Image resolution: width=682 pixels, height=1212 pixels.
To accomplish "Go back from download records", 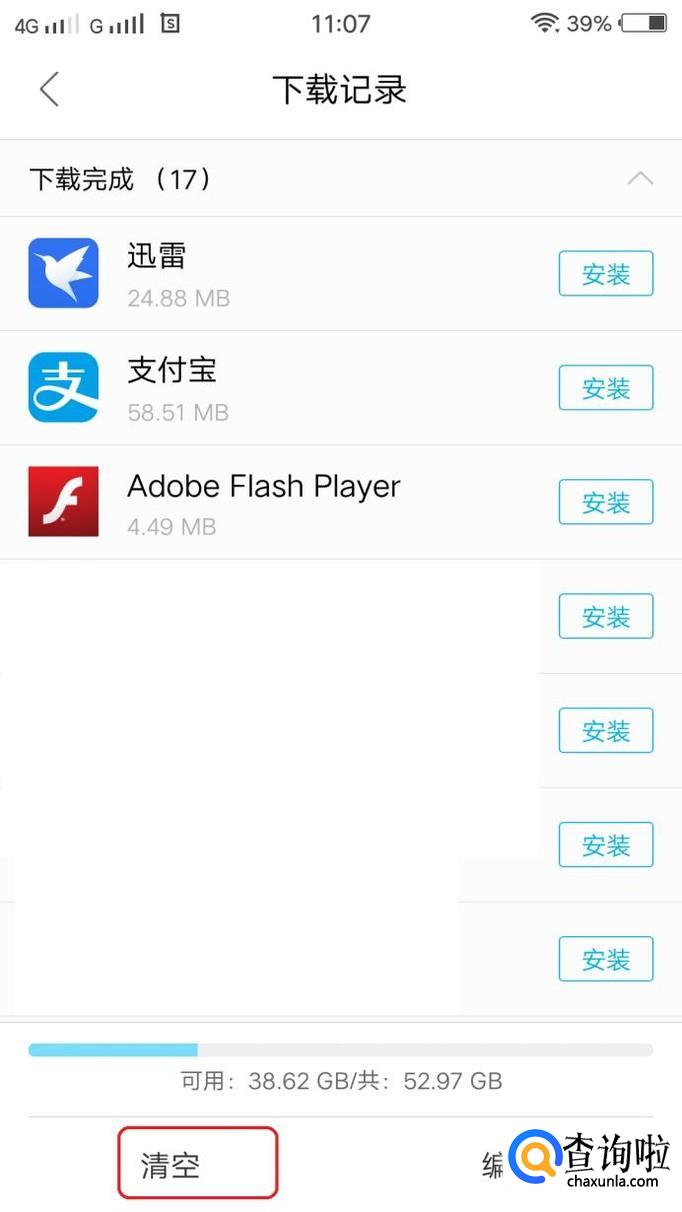I will coord(49,90).
